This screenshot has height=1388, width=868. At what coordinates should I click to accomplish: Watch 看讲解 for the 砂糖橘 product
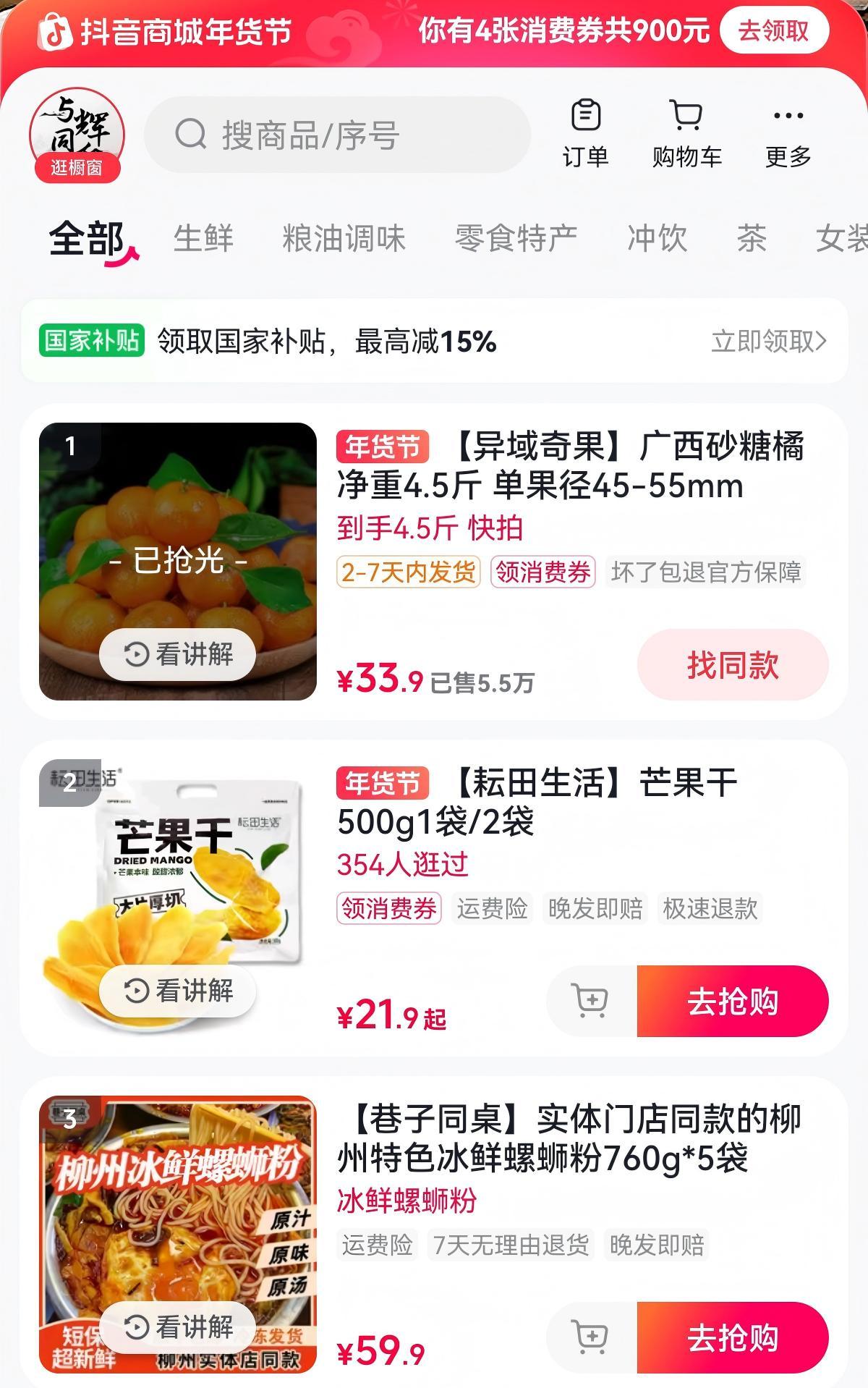coord(178,654)
